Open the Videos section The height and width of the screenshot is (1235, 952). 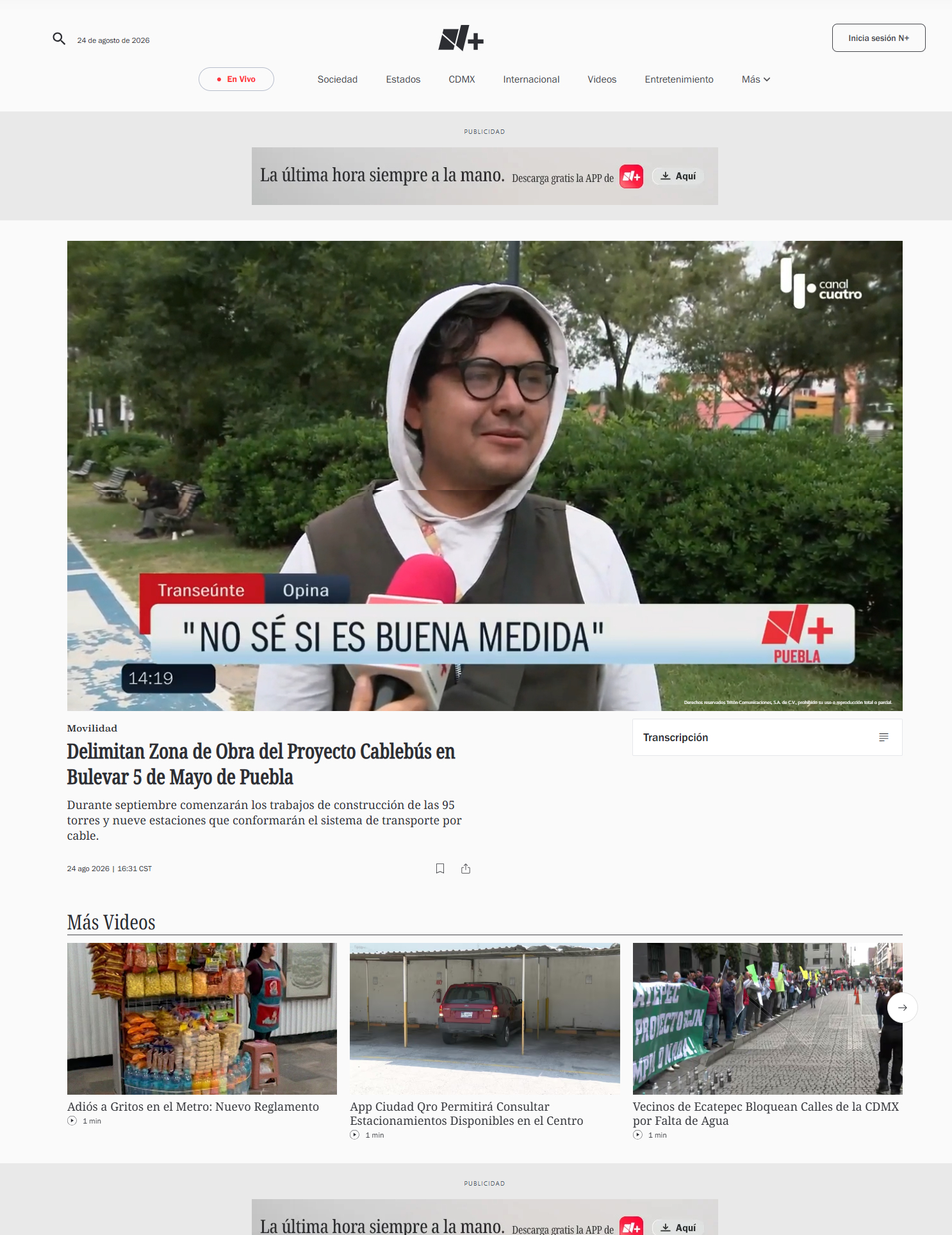pos(602,79)
